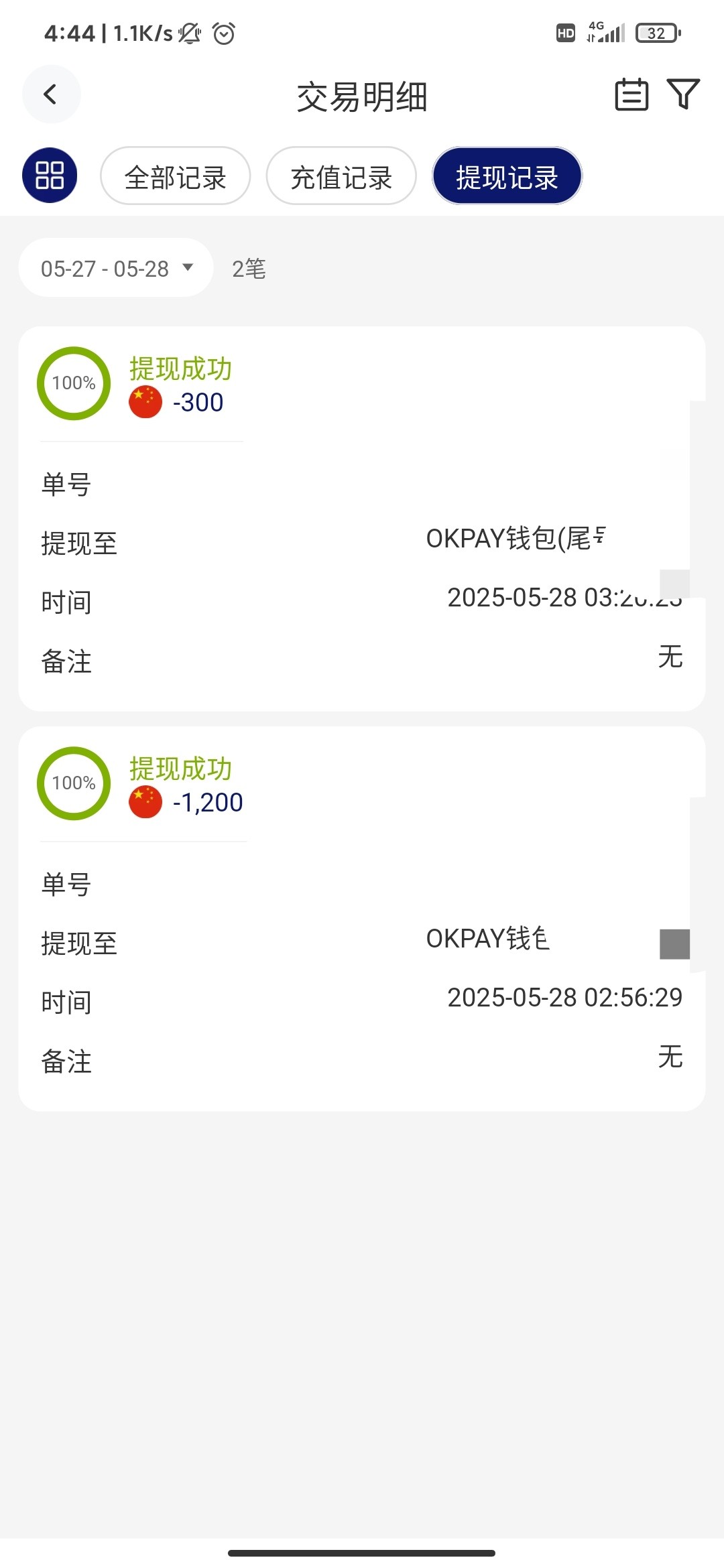
Task: Expand the 05-27 - 05-28 date range dropdown
Action: 116,268
